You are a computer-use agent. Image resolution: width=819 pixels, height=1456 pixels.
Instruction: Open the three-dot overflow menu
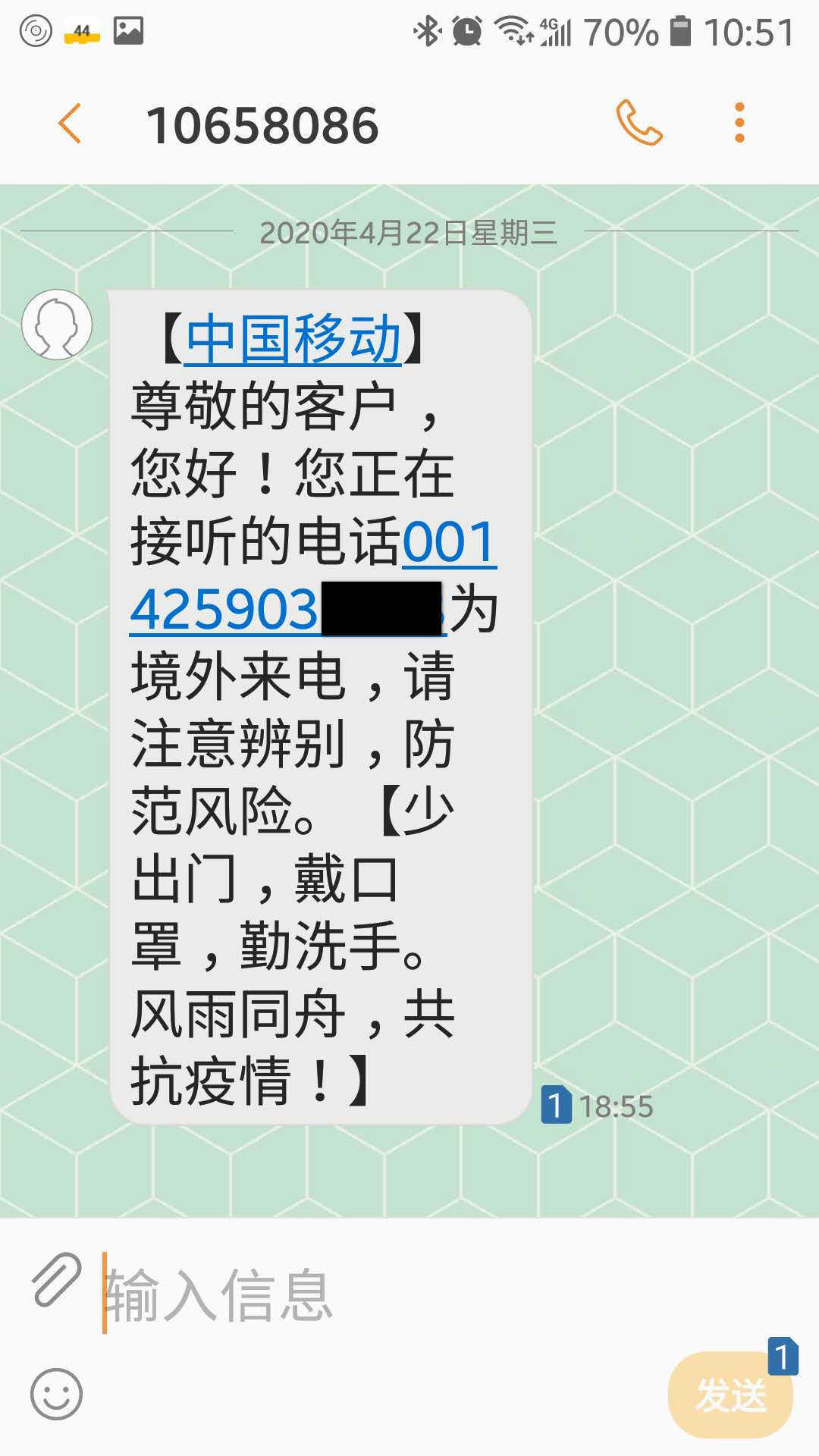[x=739, y=123]
